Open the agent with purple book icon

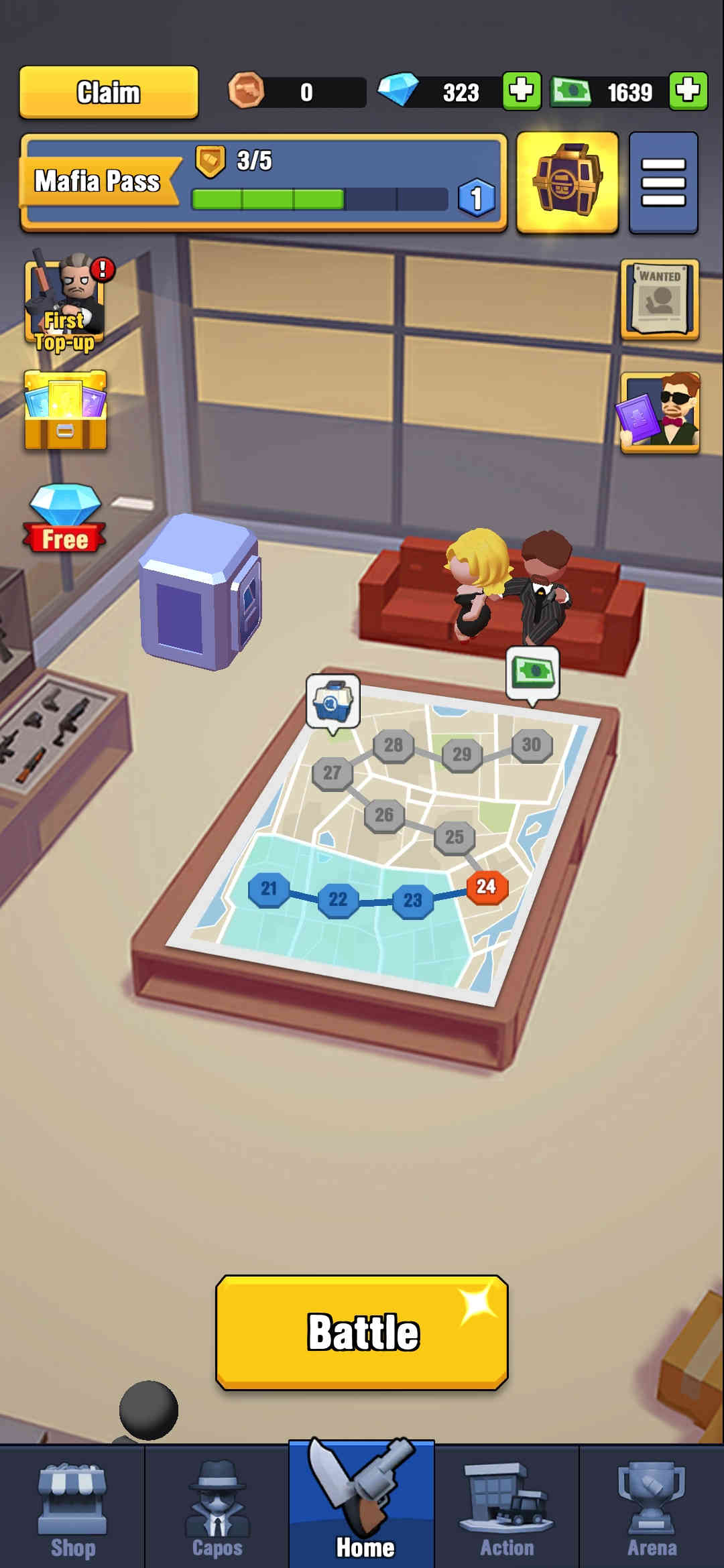tap(660, 411)
